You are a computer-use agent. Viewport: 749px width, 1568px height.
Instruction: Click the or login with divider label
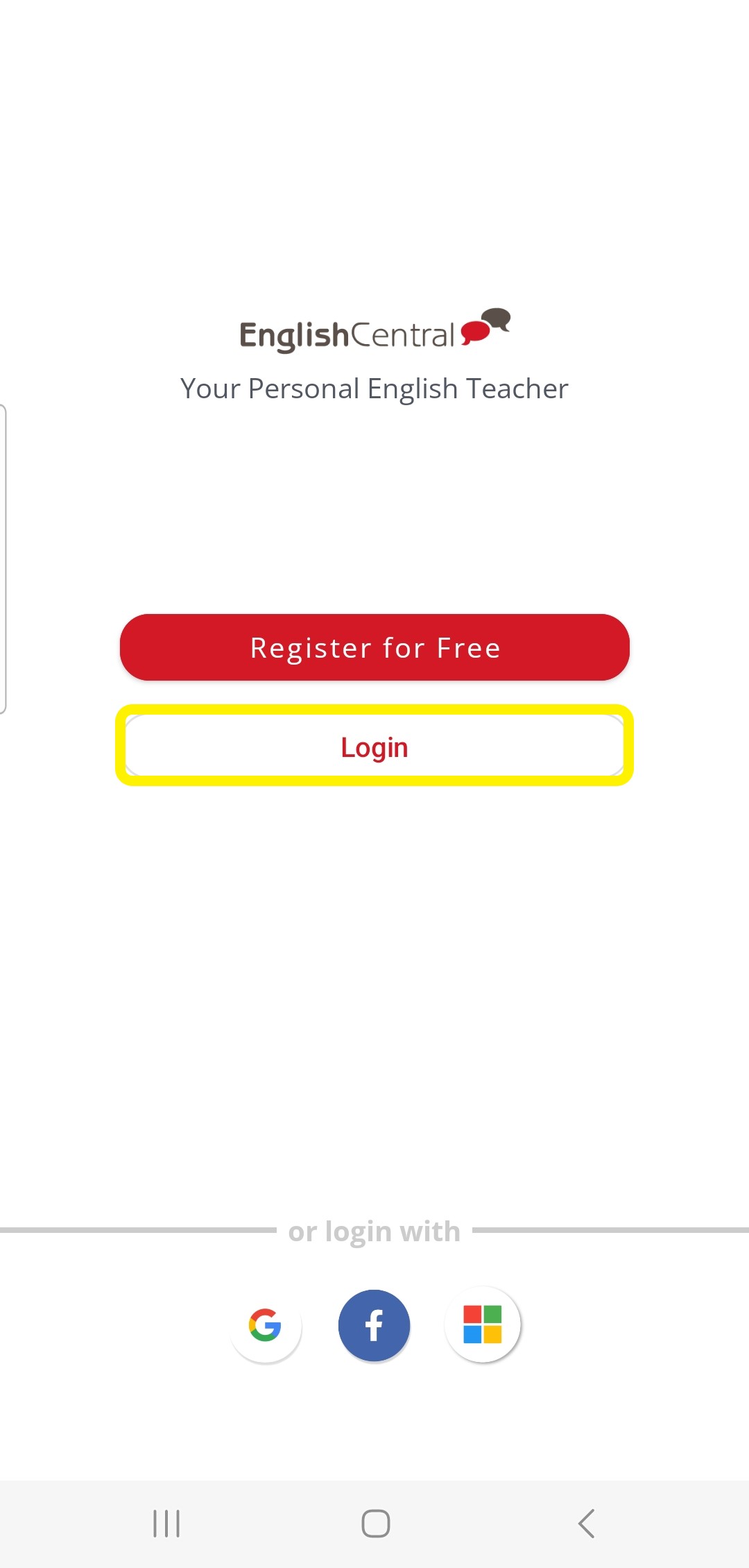tap(374, 1230)
